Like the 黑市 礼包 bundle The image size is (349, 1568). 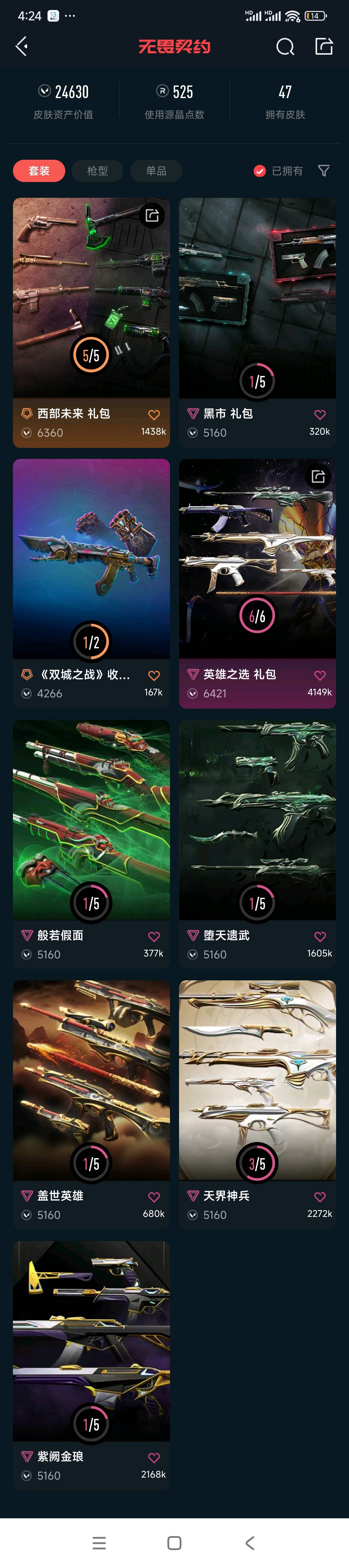320,415
